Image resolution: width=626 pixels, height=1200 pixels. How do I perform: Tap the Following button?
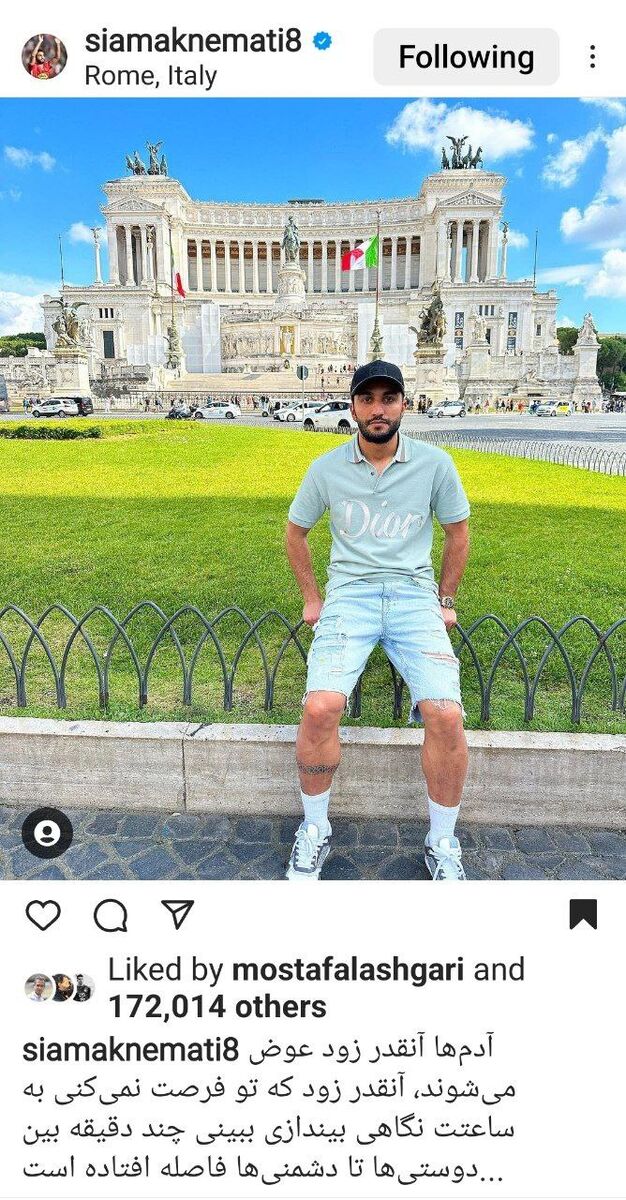[x=466, y=57]
